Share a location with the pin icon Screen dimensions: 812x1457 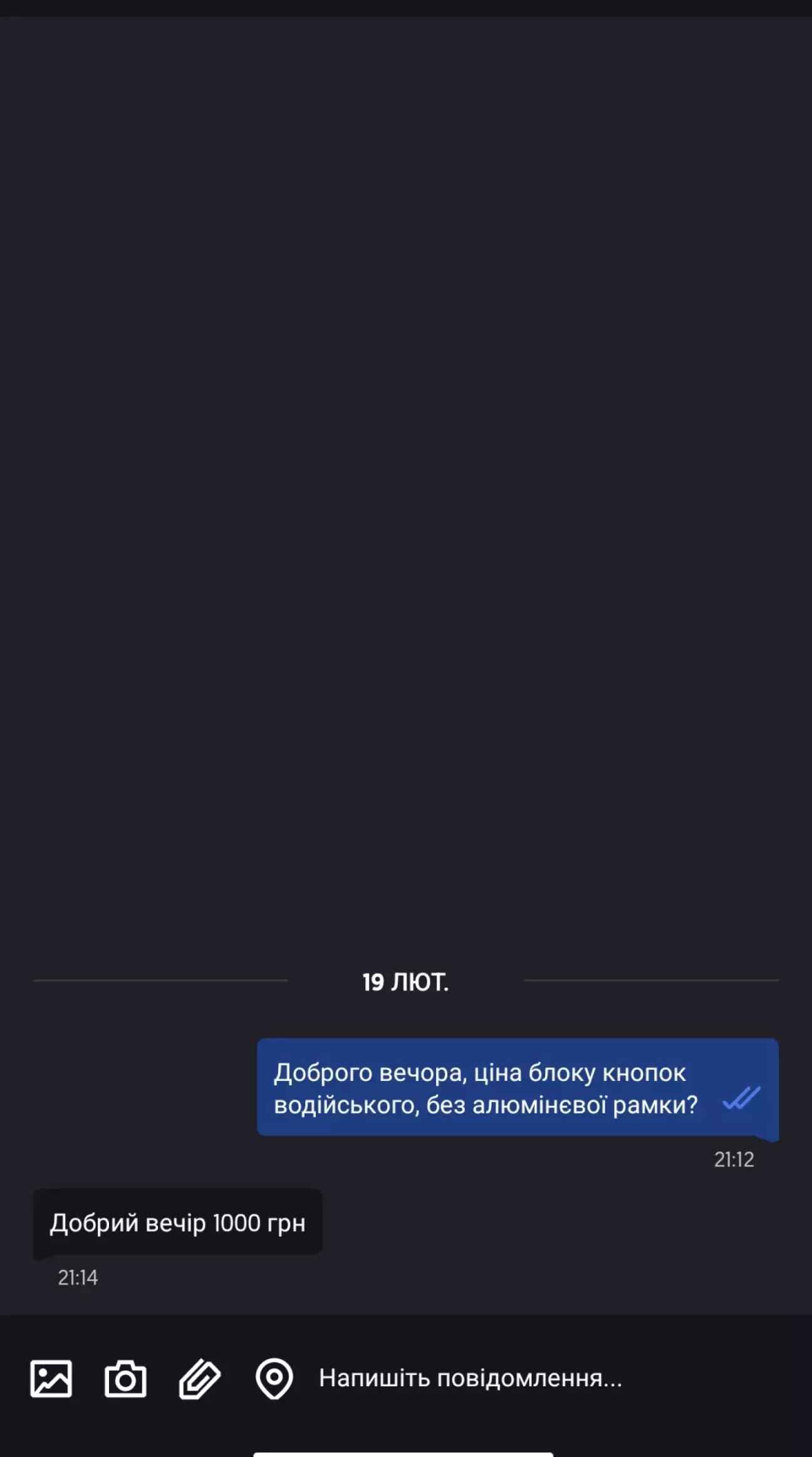click(274, 1379)
